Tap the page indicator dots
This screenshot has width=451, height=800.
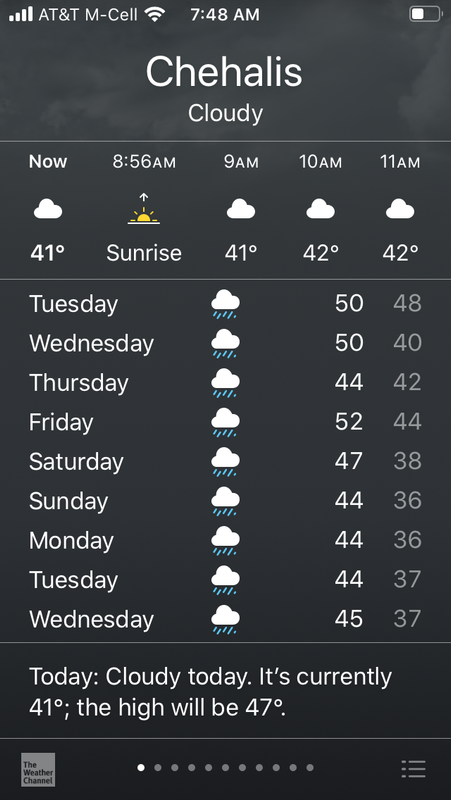(225, 767)
